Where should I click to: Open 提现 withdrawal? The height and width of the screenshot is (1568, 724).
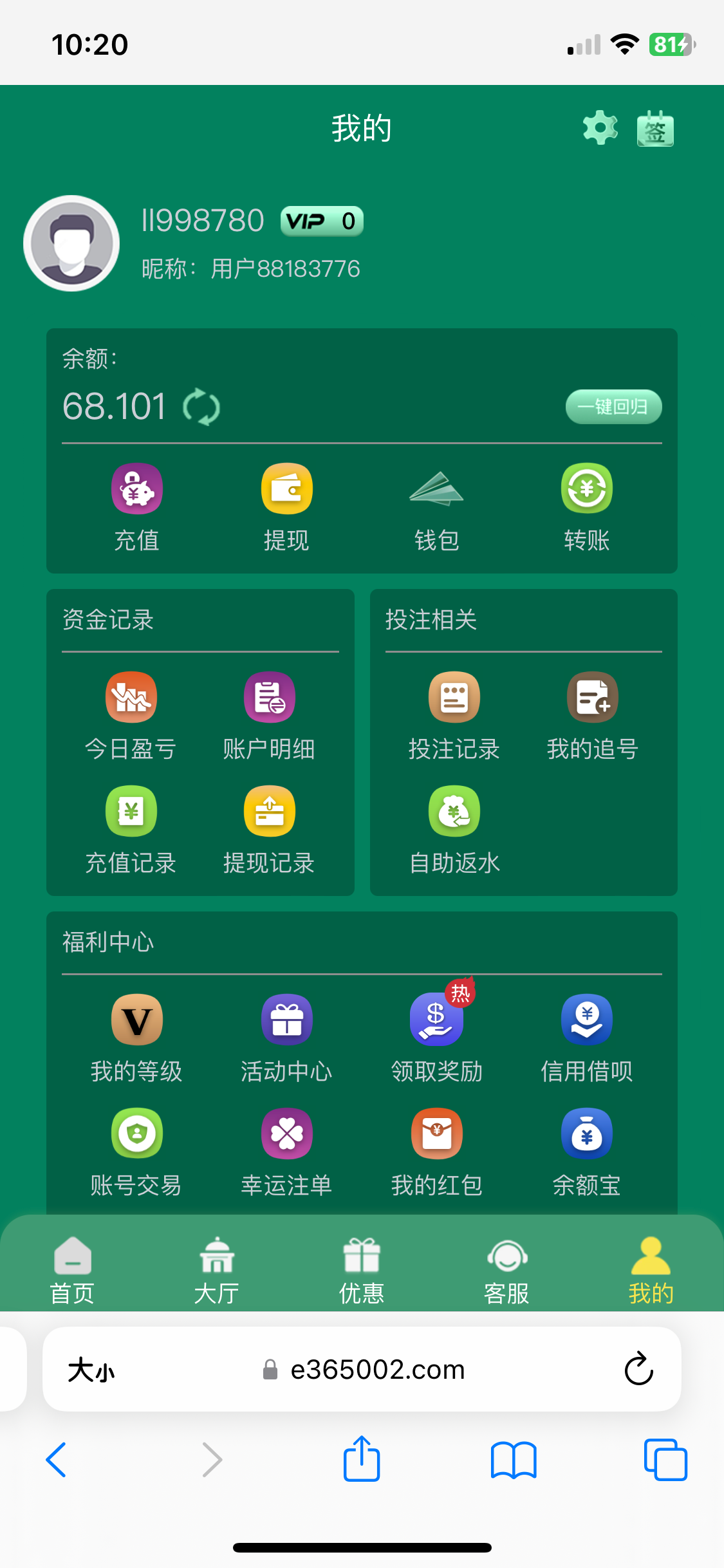[286, 507]
